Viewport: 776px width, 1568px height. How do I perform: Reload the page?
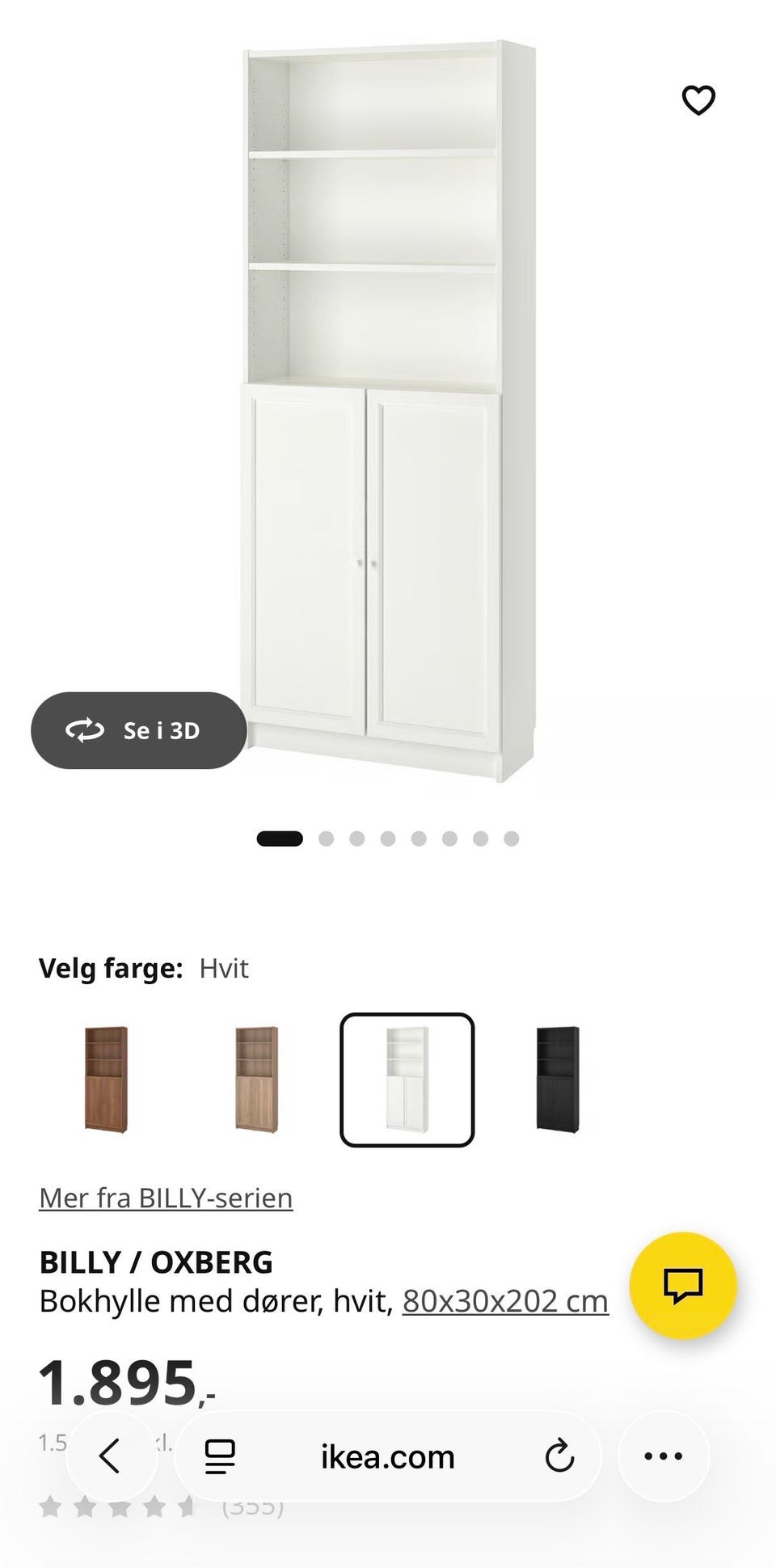coord(559,1456)
